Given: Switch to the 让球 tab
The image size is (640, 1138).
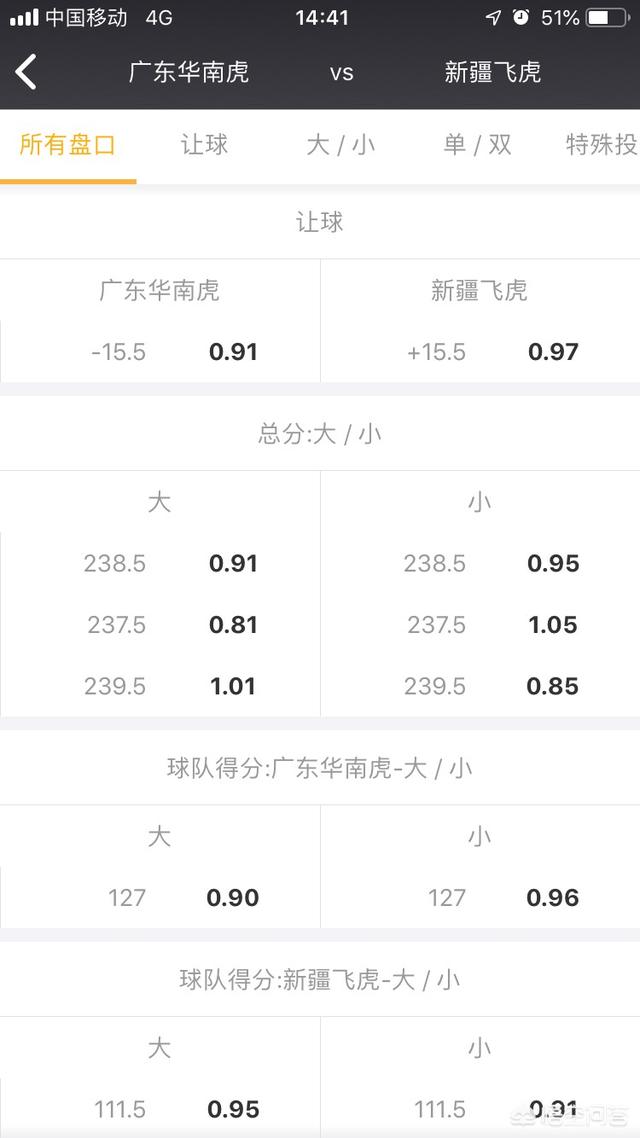Looking at the screenshot, I should pyautogui.click(x=204, y=144).
